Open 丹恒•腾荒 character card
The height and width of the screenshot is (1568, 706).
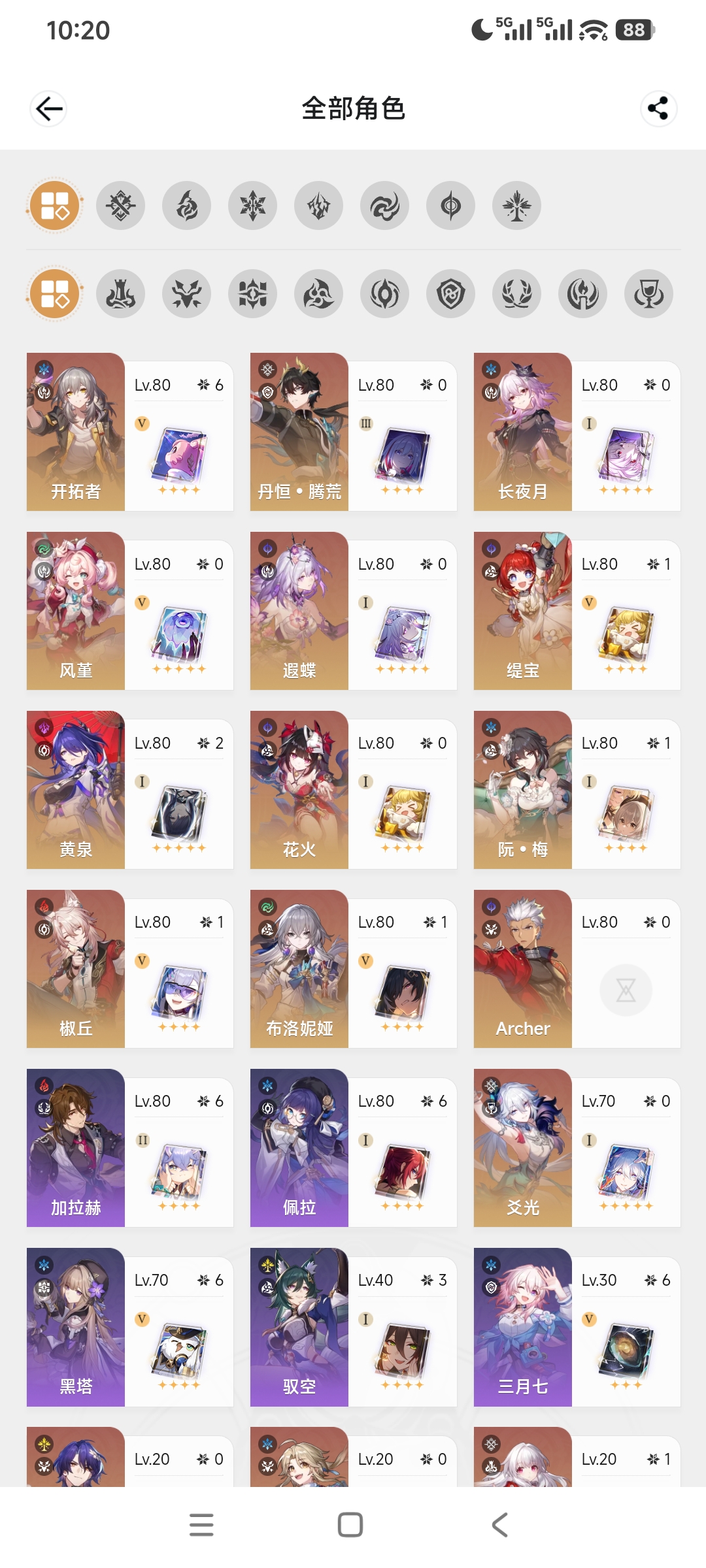coord(353,433)
